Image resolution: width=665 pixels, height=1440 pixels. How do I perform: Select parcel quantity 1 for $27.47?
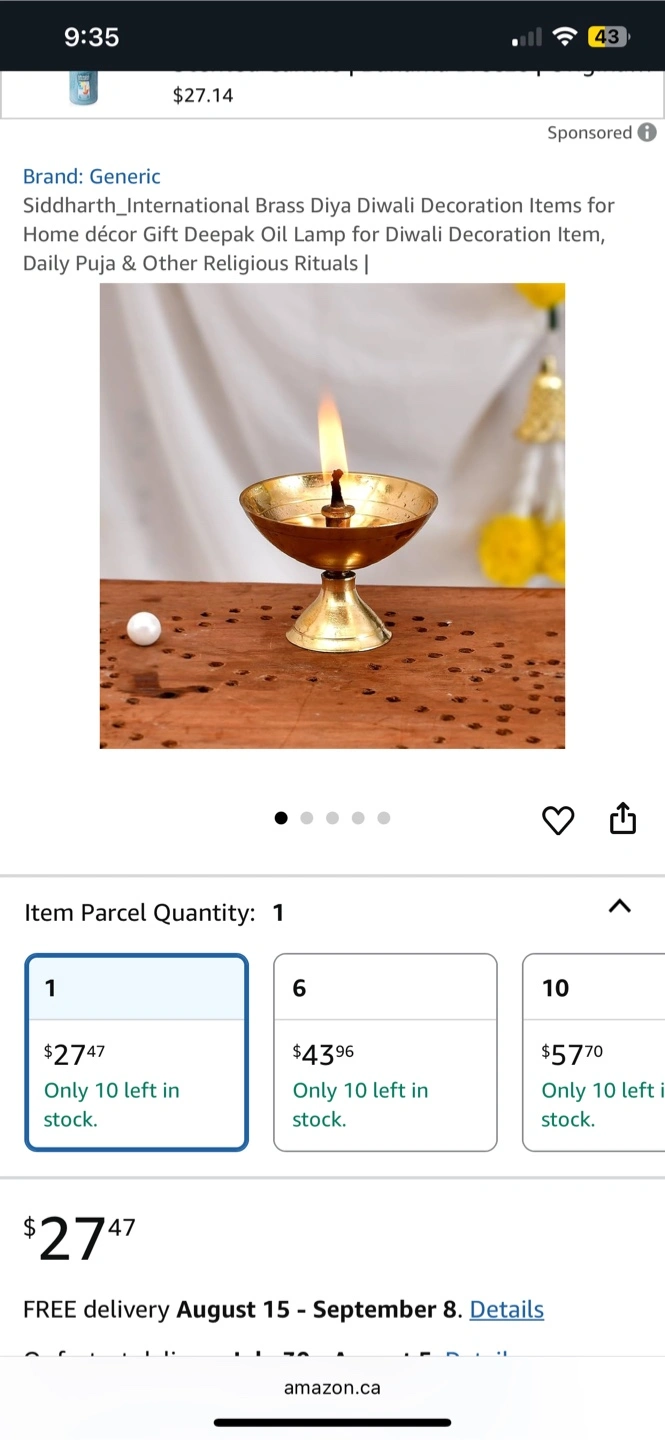pos(136,1052)
